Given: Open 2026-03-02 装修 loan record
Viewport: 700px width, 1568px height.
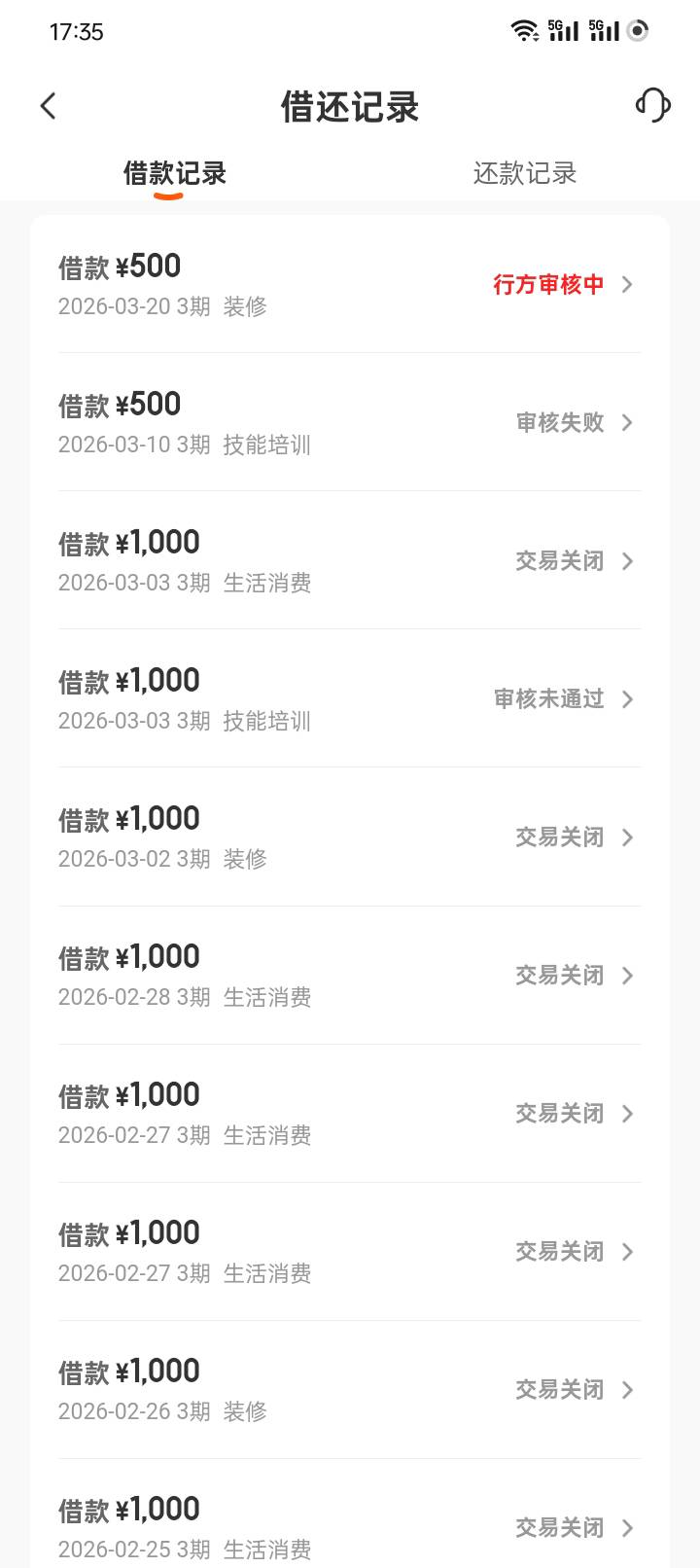Looking at the screenshot, I should 349,837.
